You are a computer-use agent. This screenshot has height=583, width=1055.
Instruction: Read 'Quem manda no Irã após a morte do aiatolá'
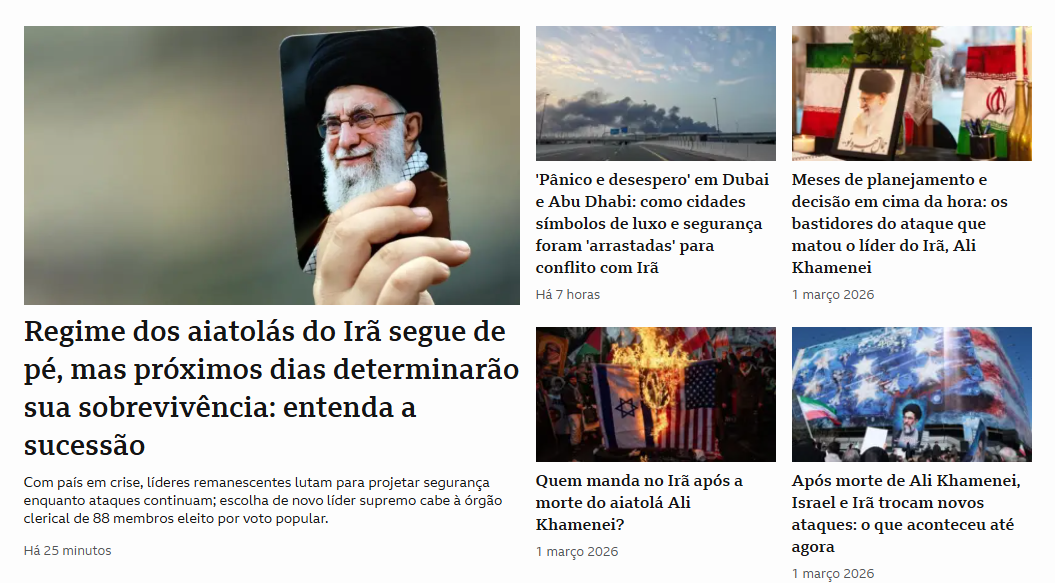click(639, 503)
